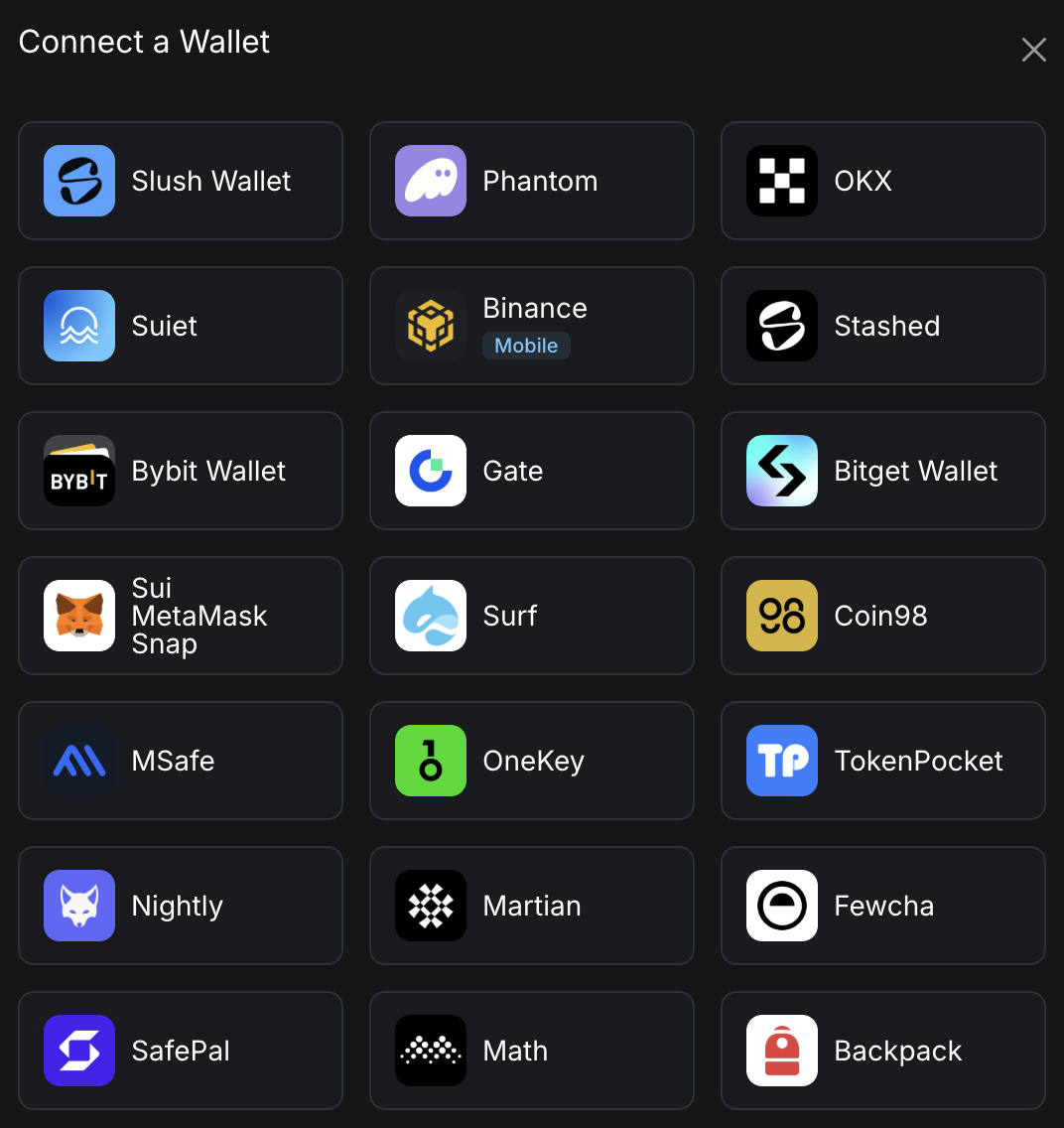This screenshot has width=1064, height=1128.
Task: Select OneKey wallet
Action: (x=532, y=761)
